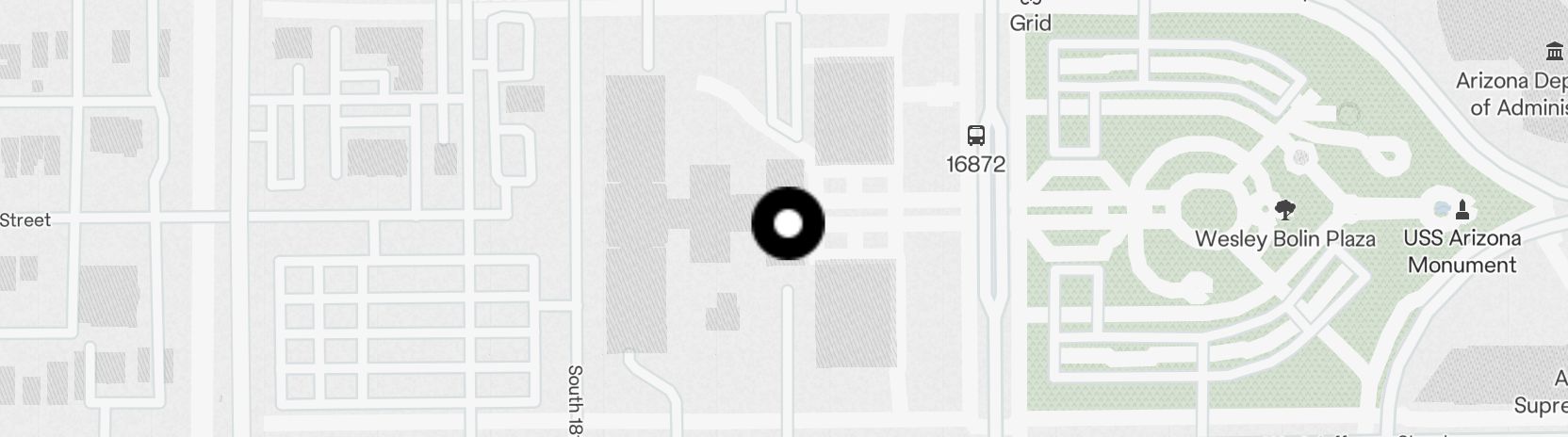The image size is (1568, 437).
Task: Select the Wesley Bolin Plaza park marker
Action: click(x=1284, y=210)
